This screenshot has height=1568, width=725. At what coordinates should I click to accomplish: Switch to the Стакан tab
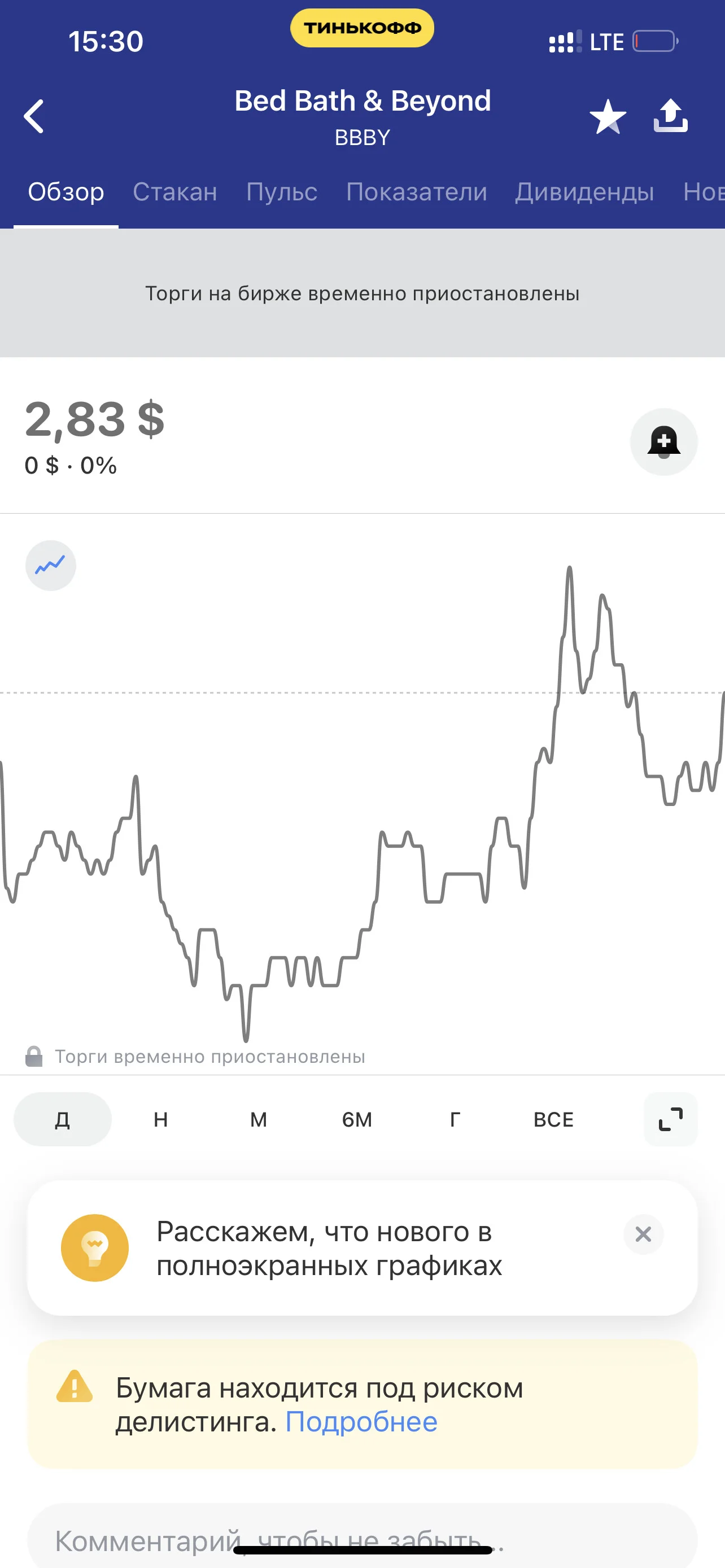click(175, 192)
